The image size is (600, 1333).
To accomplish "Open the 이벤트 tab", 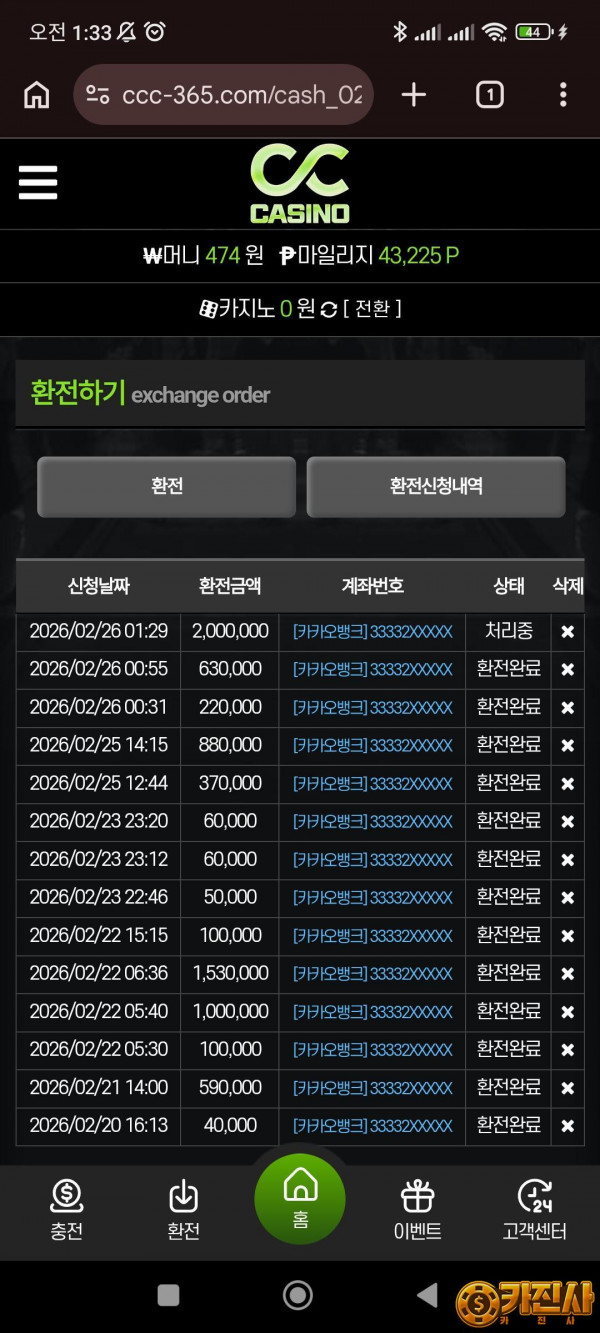I will click(x=417, y=1210).
